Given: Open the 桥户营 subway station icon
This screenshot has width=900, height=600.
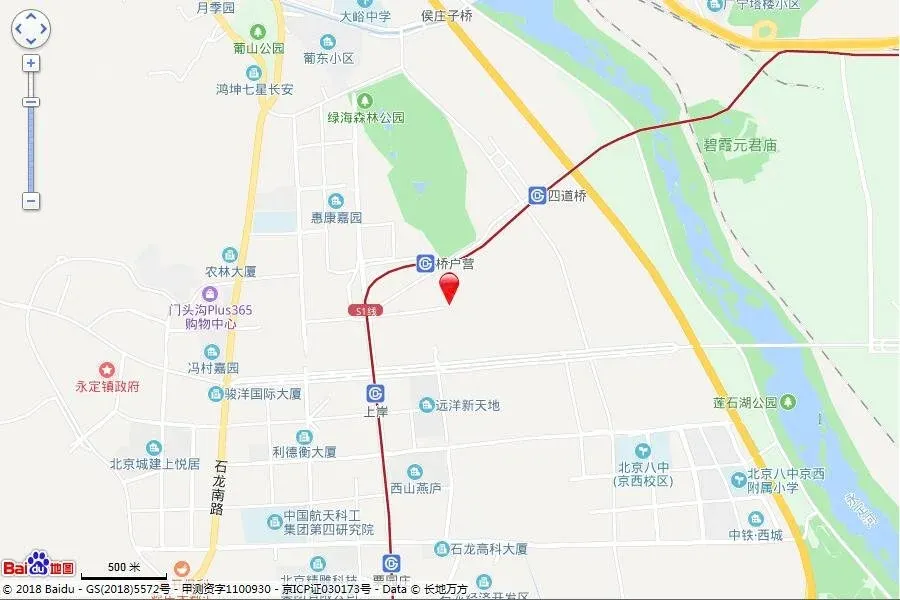Looking at the screenshot, I should click(x=425, y=264).
